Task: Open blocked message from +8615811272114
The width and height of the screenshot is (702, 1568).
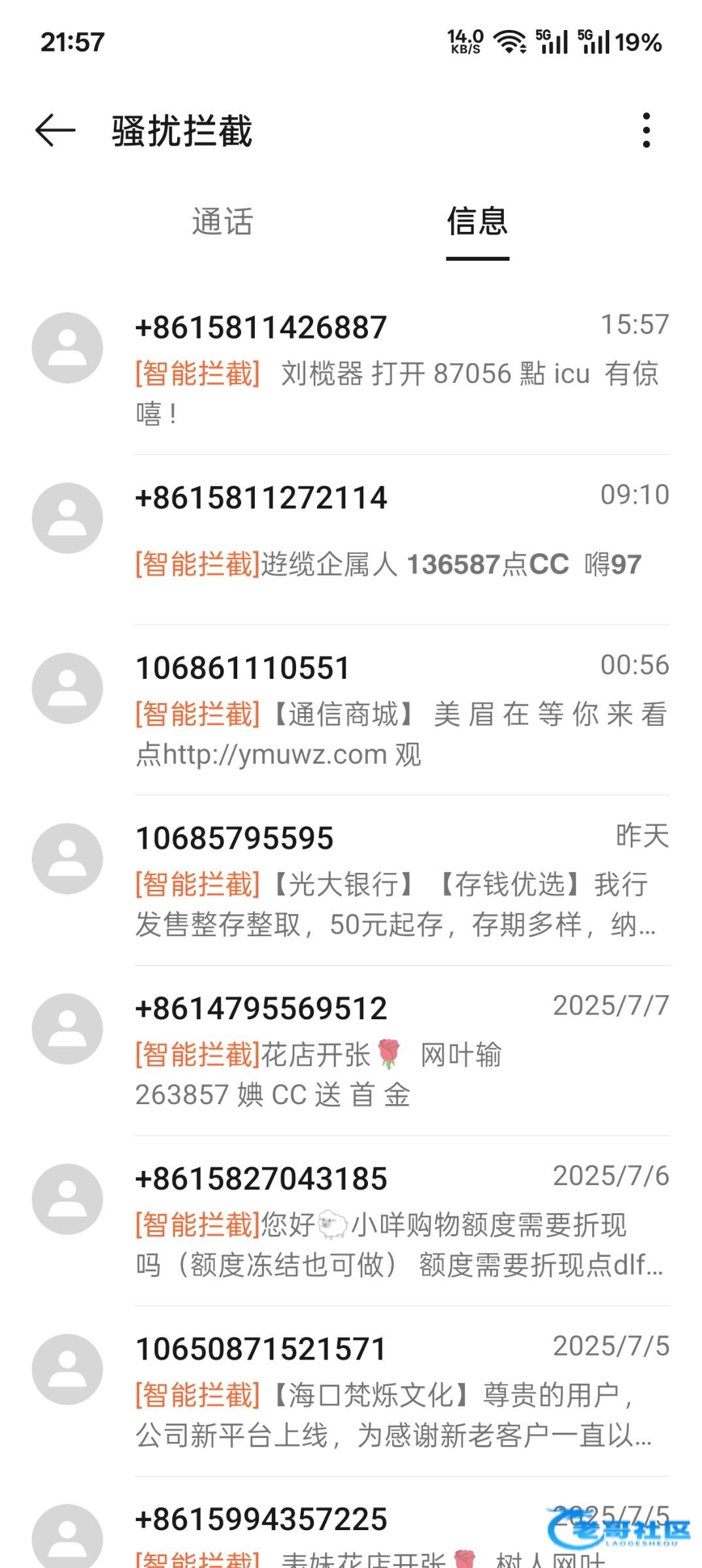Action: coord(401,539)
